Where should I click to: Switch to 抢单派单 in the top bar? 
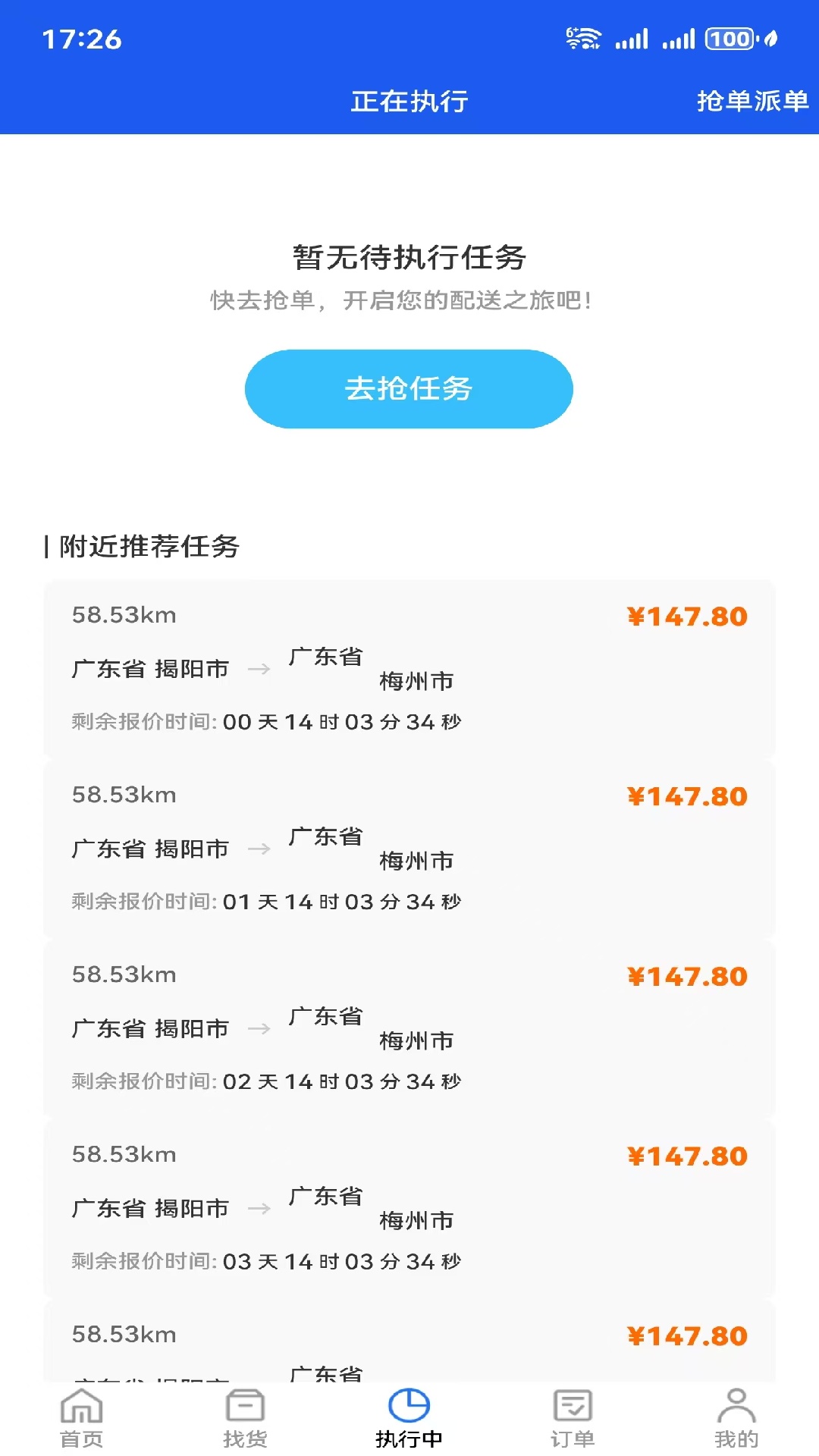click(x=752, y=101)
